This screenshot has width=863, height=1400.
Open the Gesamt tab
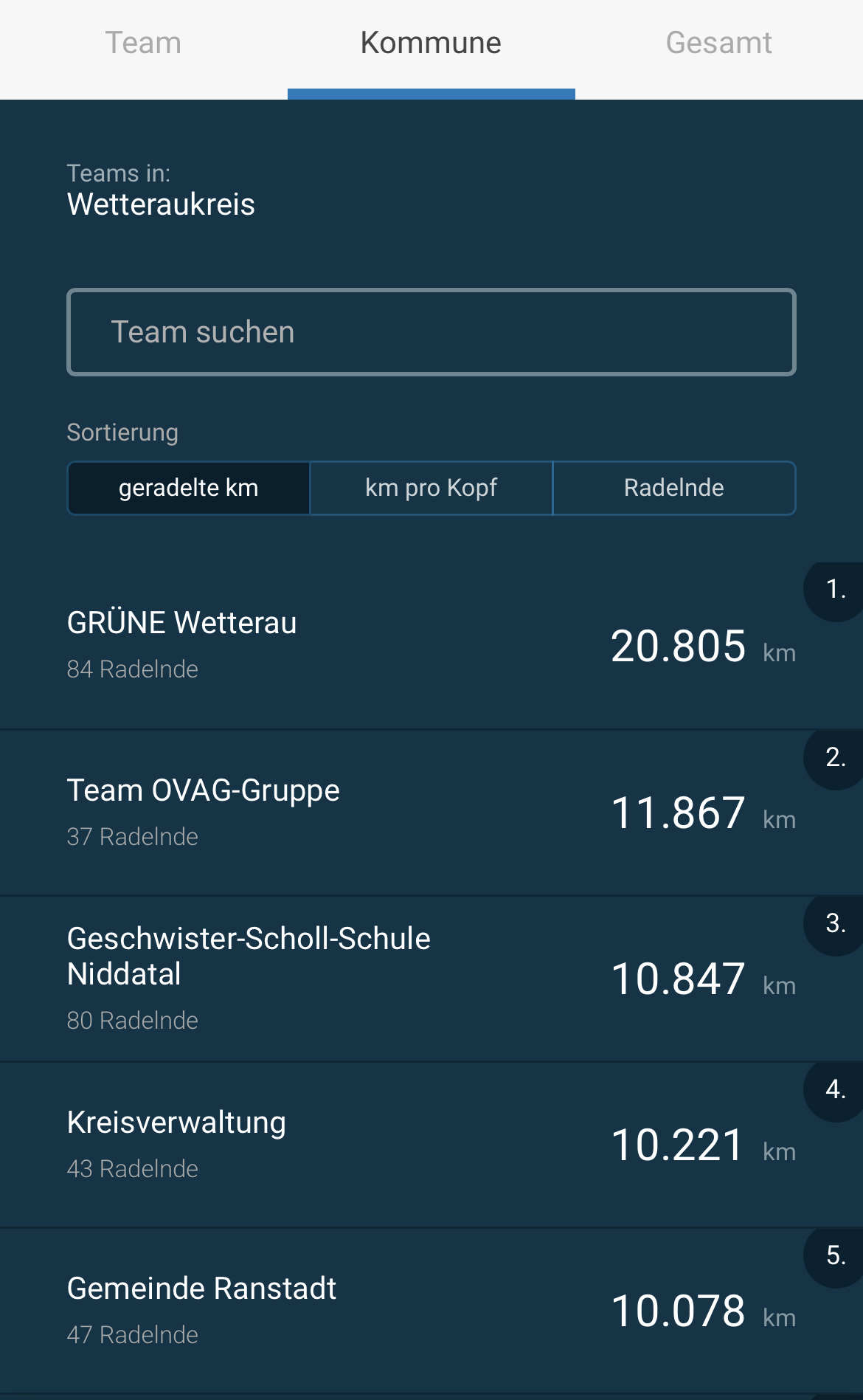pyautogui.click(x=719, y=44)
